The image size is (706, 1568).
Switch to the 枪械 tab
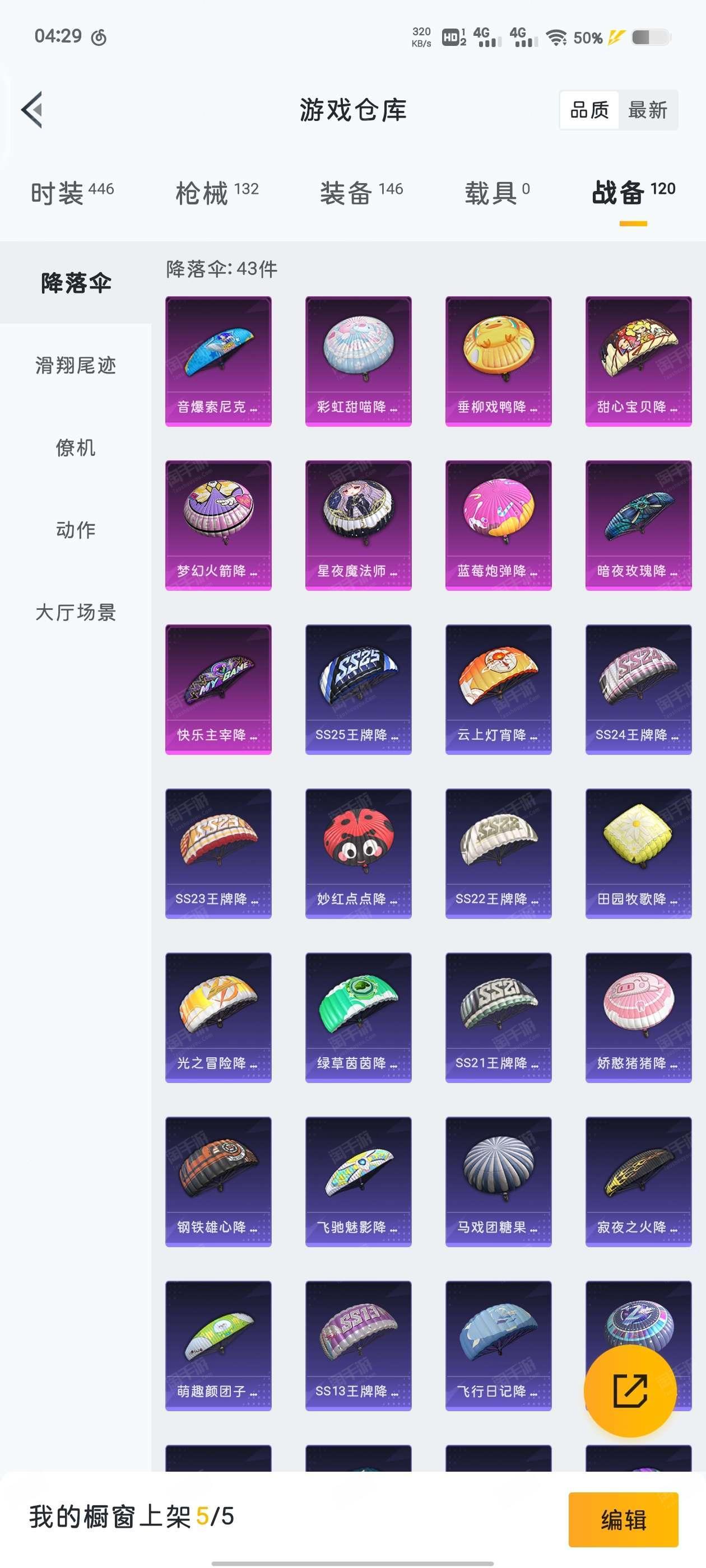217,193
